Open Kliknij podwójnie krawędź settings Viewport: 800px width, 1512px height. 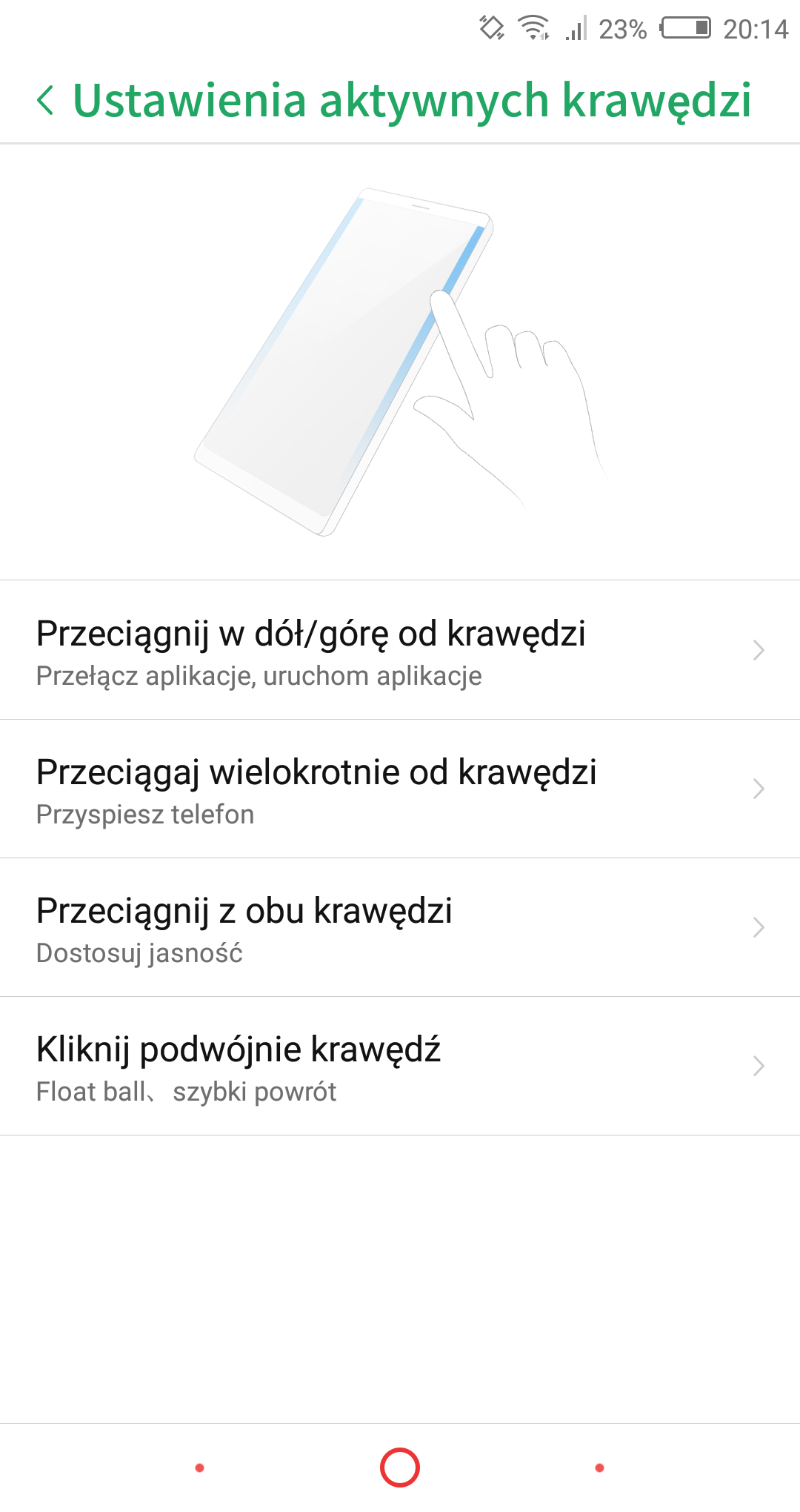point(400,1066)
